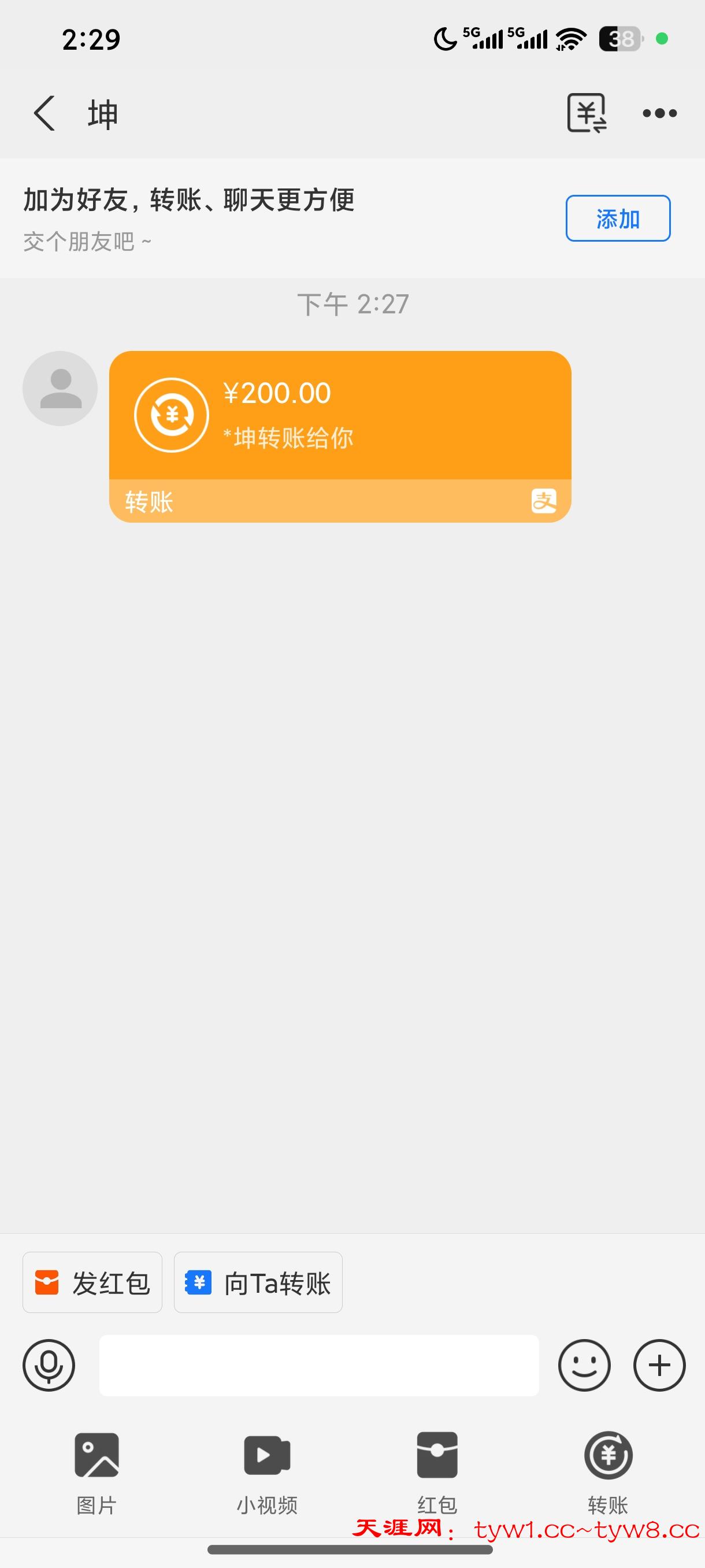Go back from the chat with 坤
The image size is (705, 1568).
[x=44, y=113]
